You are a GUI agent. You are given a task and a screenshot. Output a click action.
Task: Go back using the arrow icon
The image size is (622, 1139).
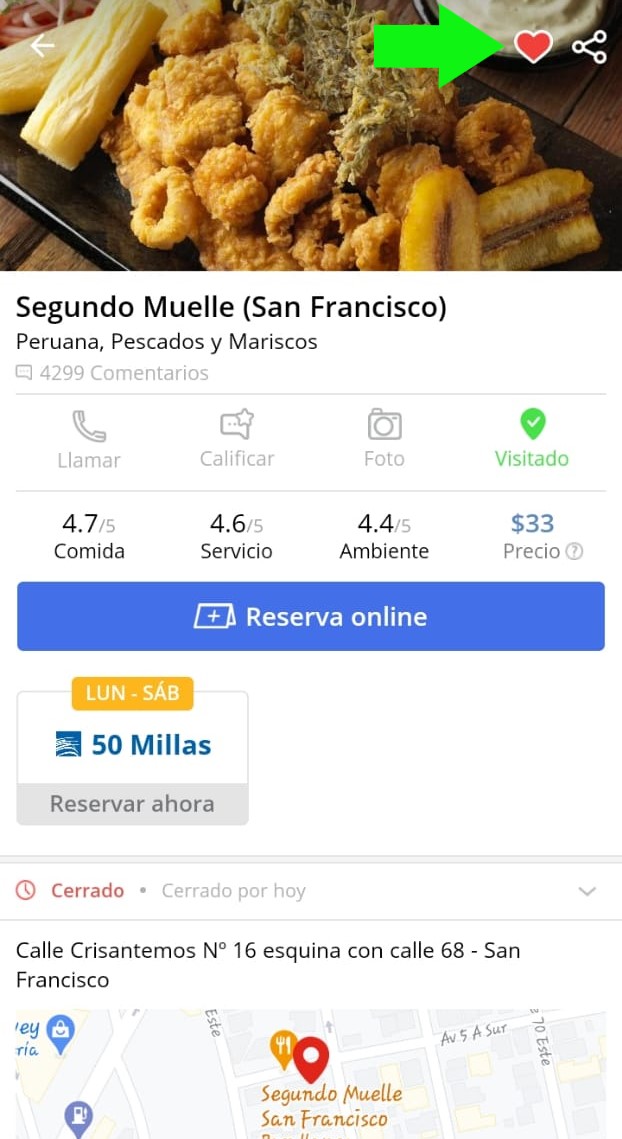[x=42, y=46]
